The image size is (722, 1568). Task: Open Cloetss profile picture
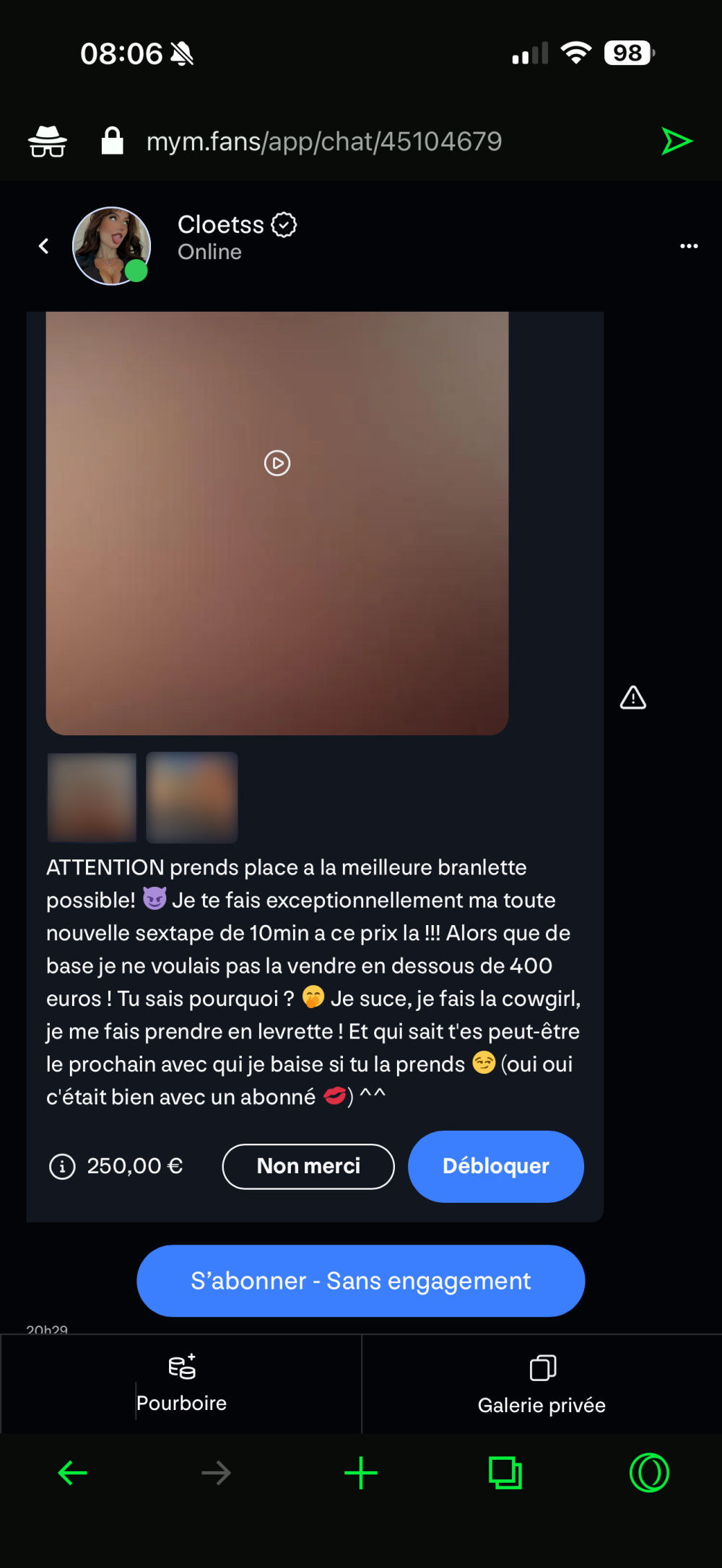111,246
